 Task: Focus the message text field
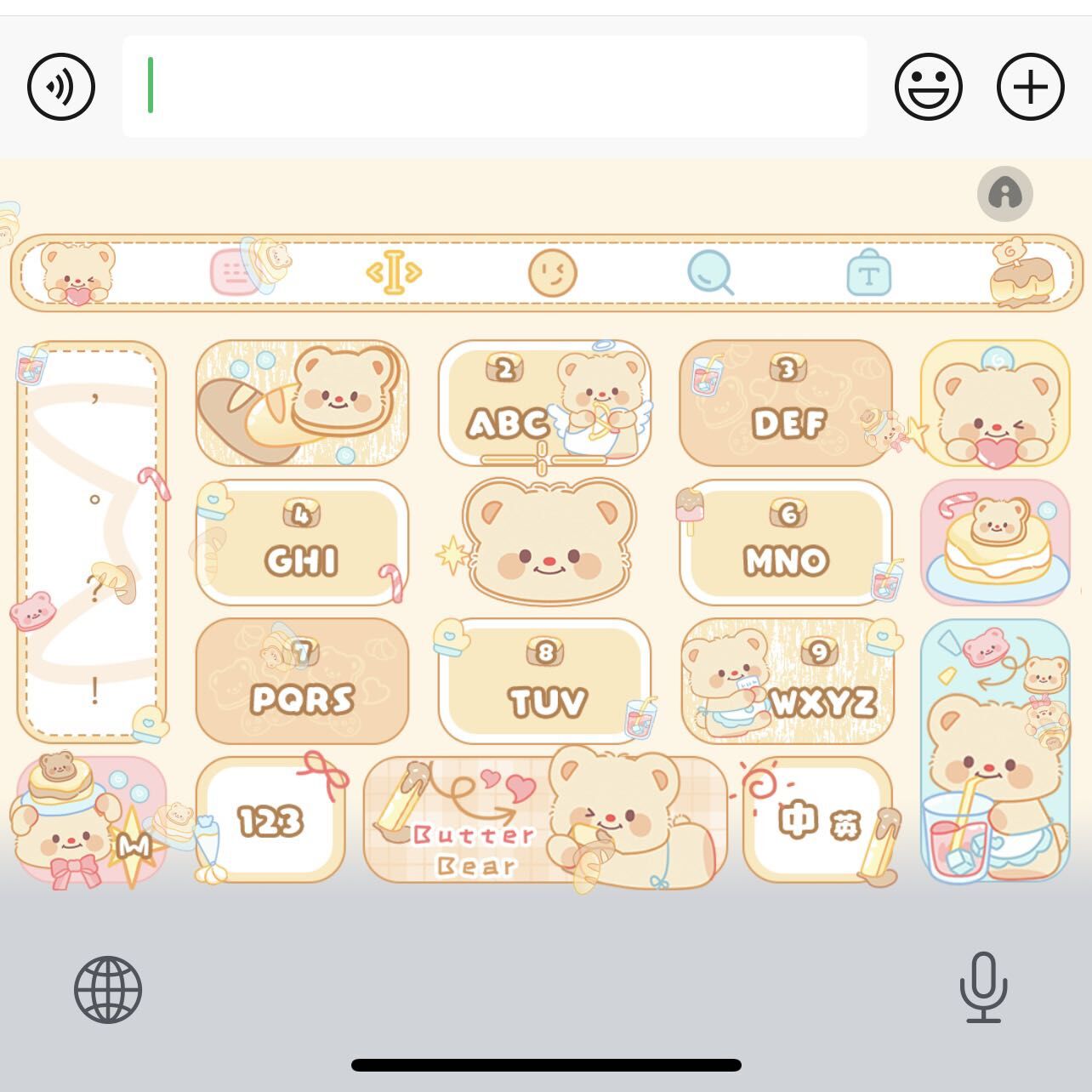(x=493, y=86)
